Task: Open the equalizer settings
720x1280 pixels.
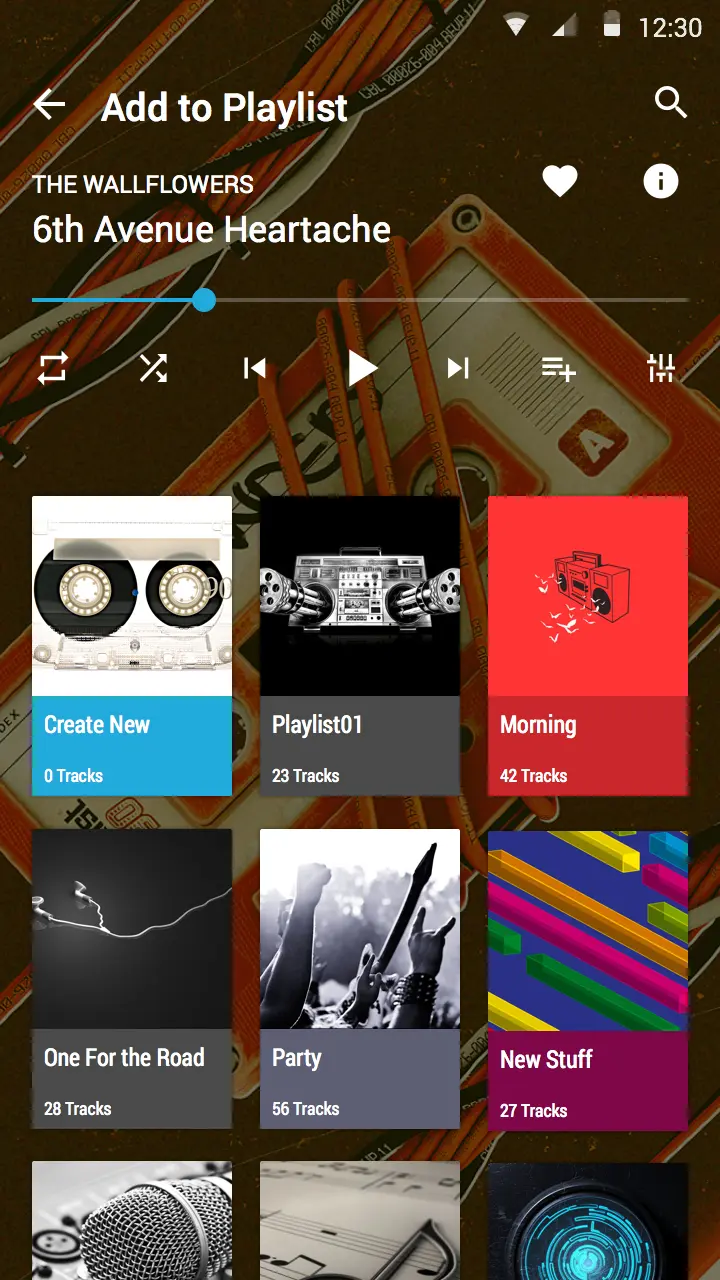Action: point(661,369)
